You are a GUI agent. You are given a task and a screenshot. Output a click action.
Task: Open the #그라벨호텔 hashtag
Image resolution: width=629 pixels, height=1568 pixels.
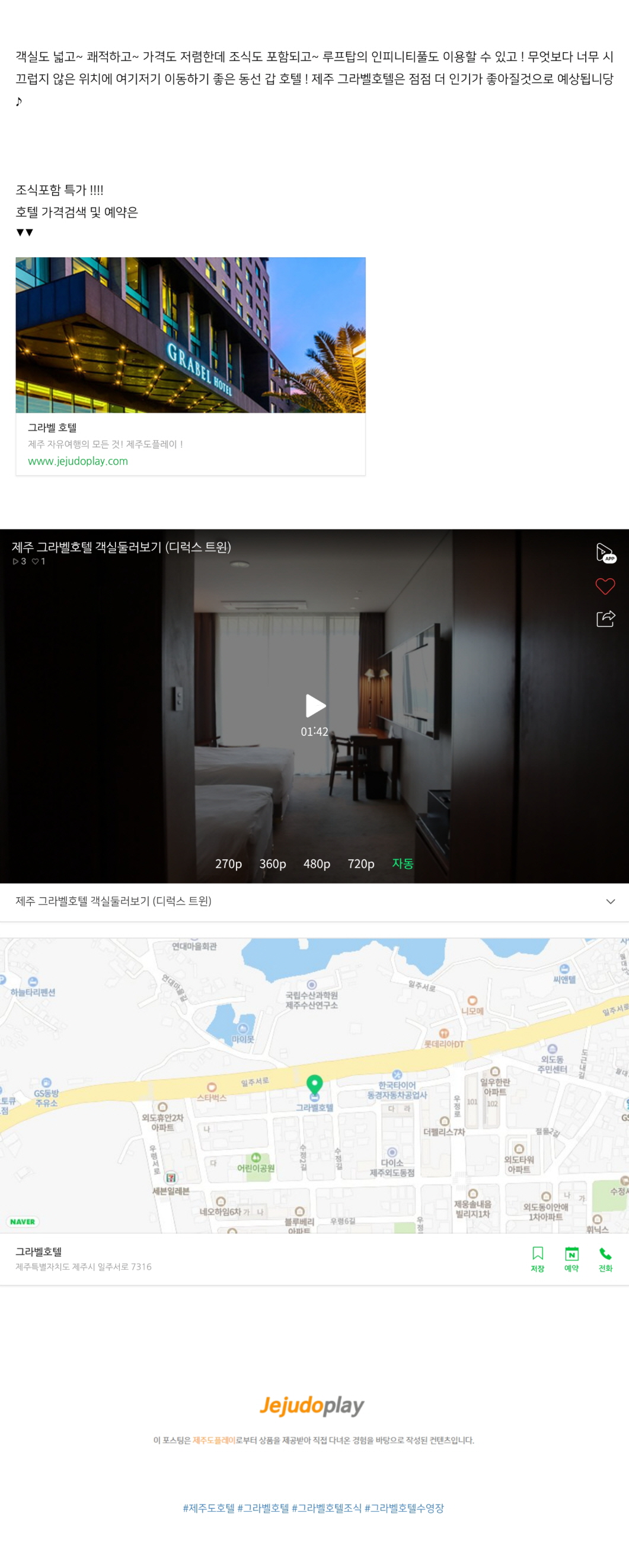coord(263,1508)
